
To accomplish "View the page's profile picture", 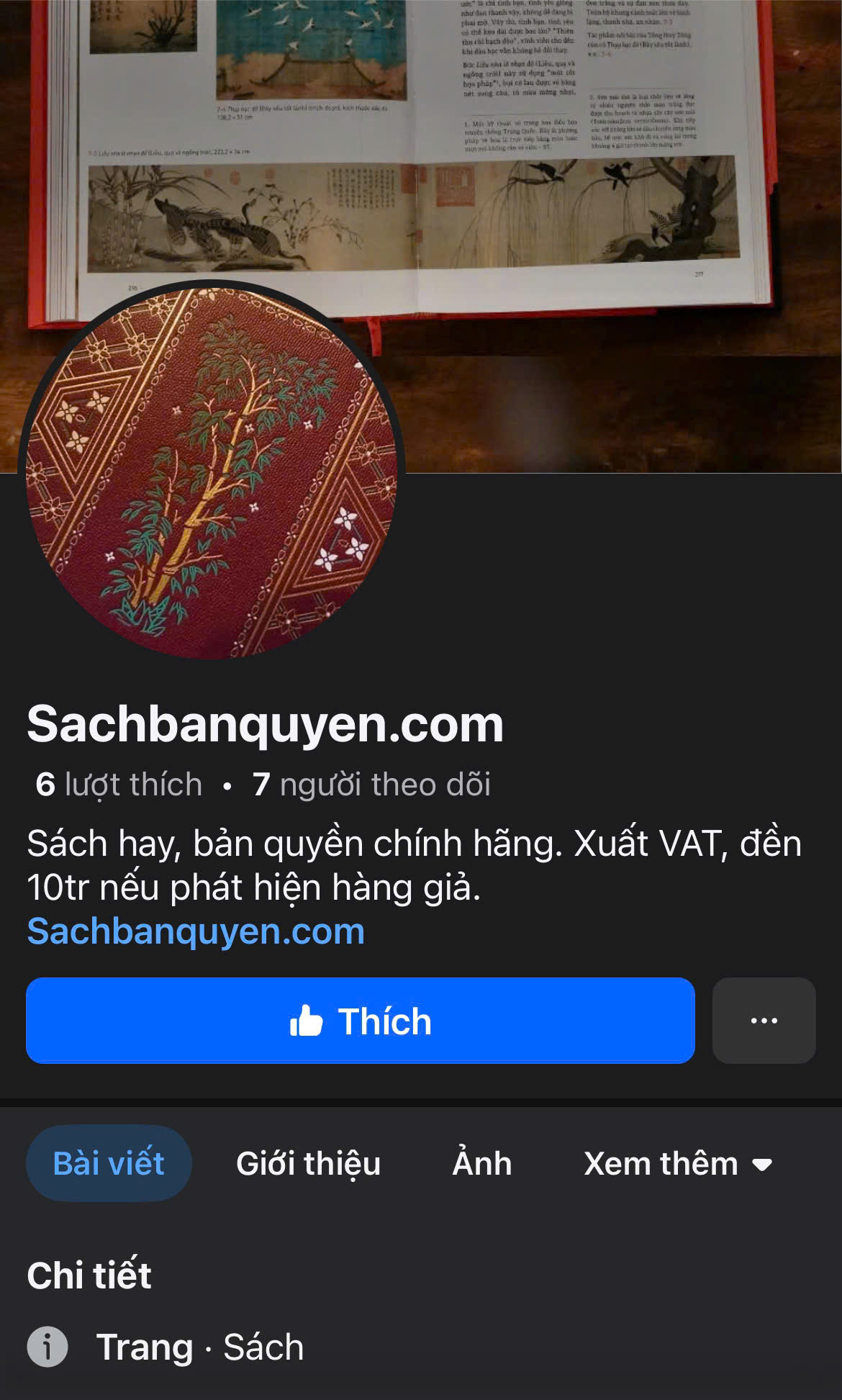I will pos(212,471).
